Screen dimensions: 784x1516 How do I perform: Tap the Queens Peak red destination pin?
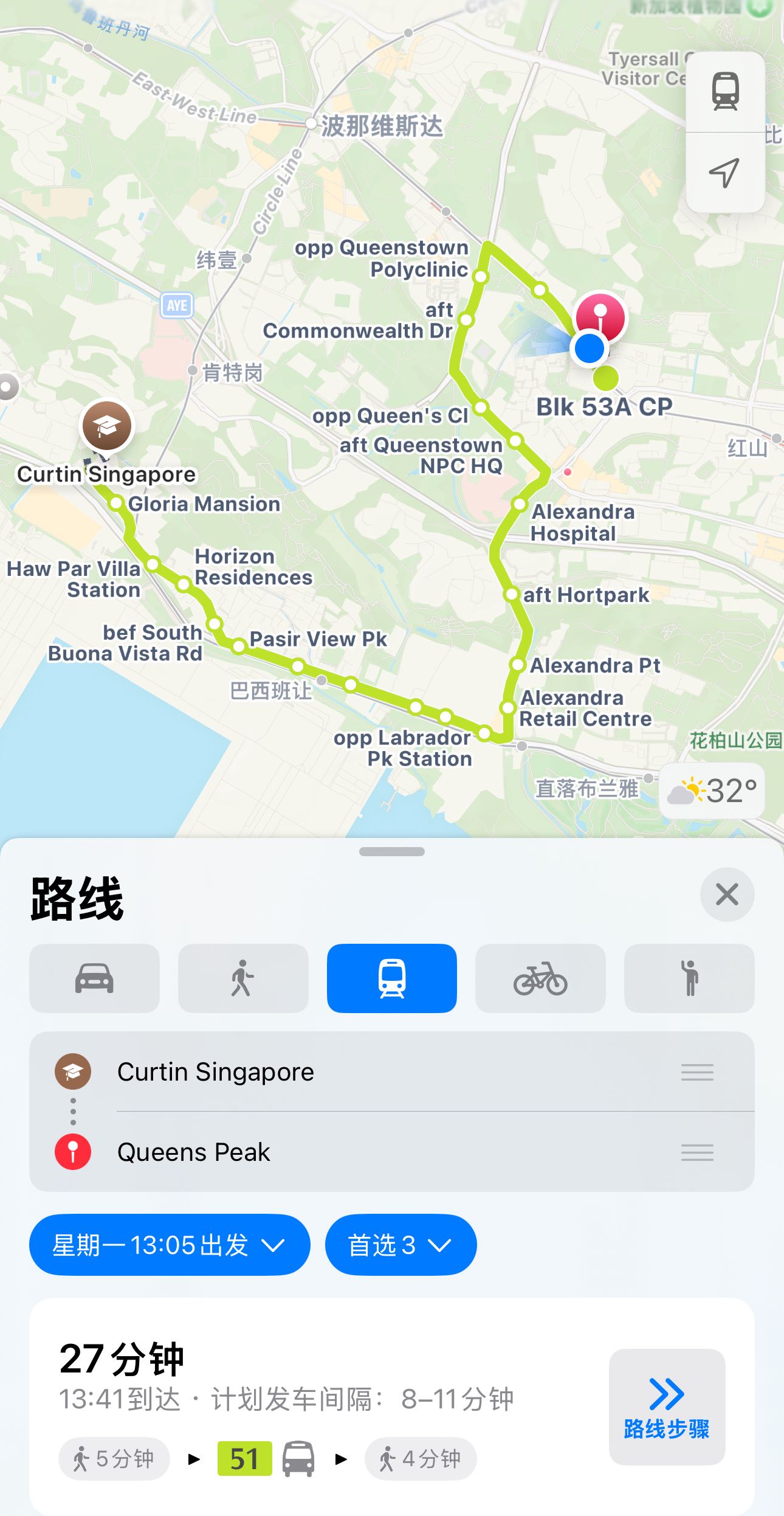tap(600, 316)
